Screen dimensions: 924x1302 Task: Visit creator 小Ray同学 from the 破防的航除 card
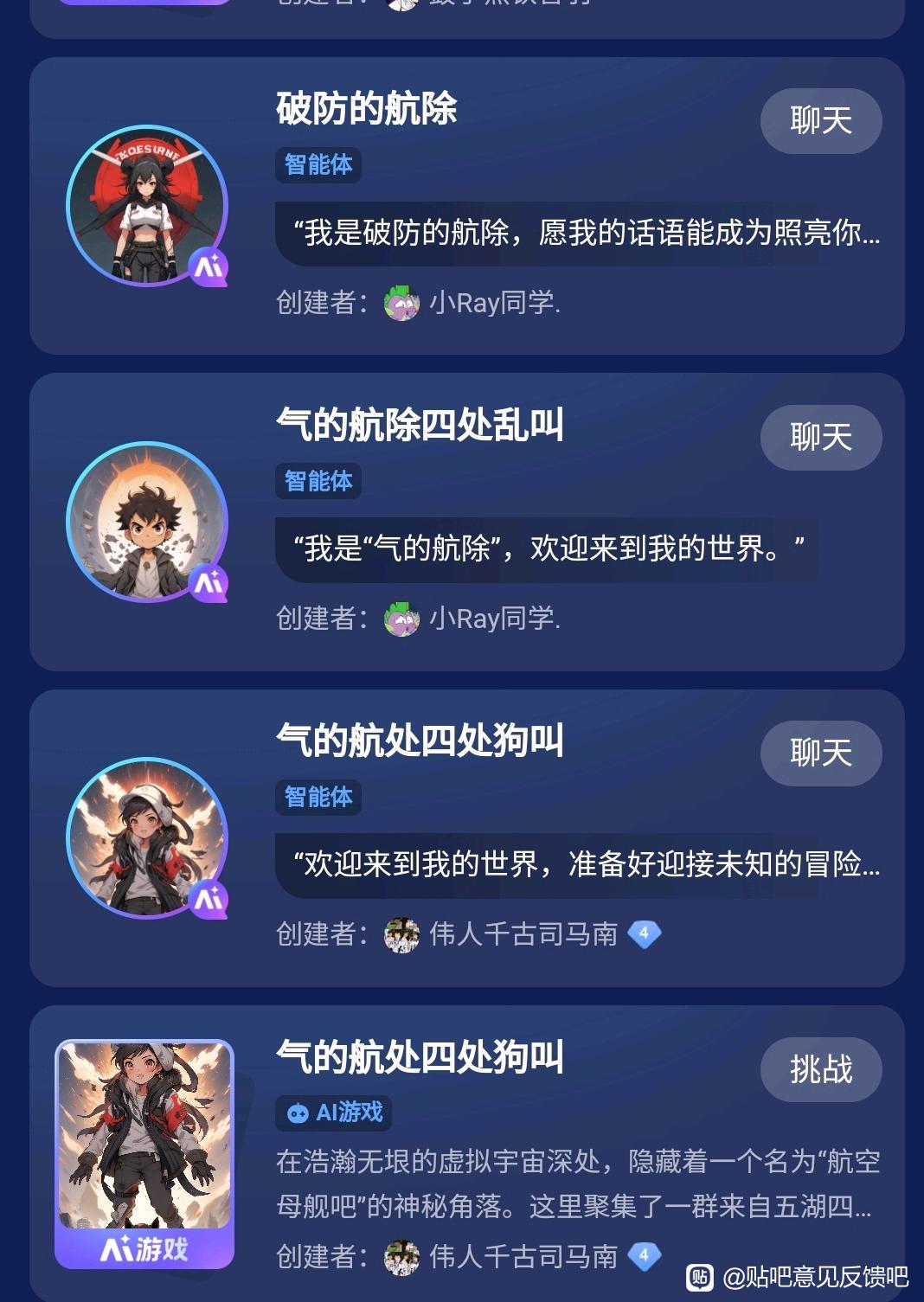click(x=493, y=303)
